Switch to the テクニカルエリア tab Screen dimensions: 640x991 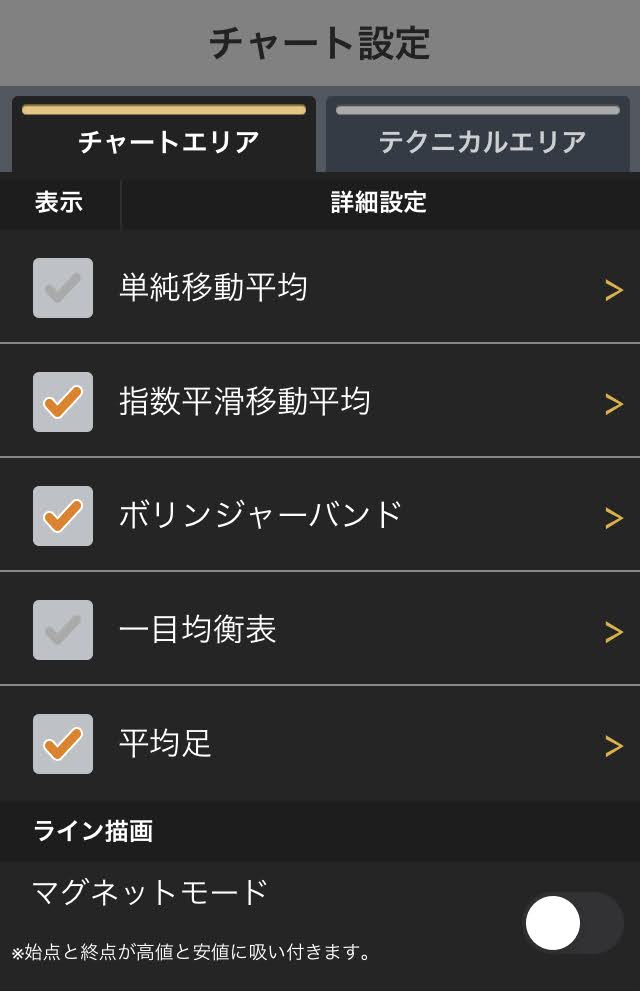pos(478,134)
